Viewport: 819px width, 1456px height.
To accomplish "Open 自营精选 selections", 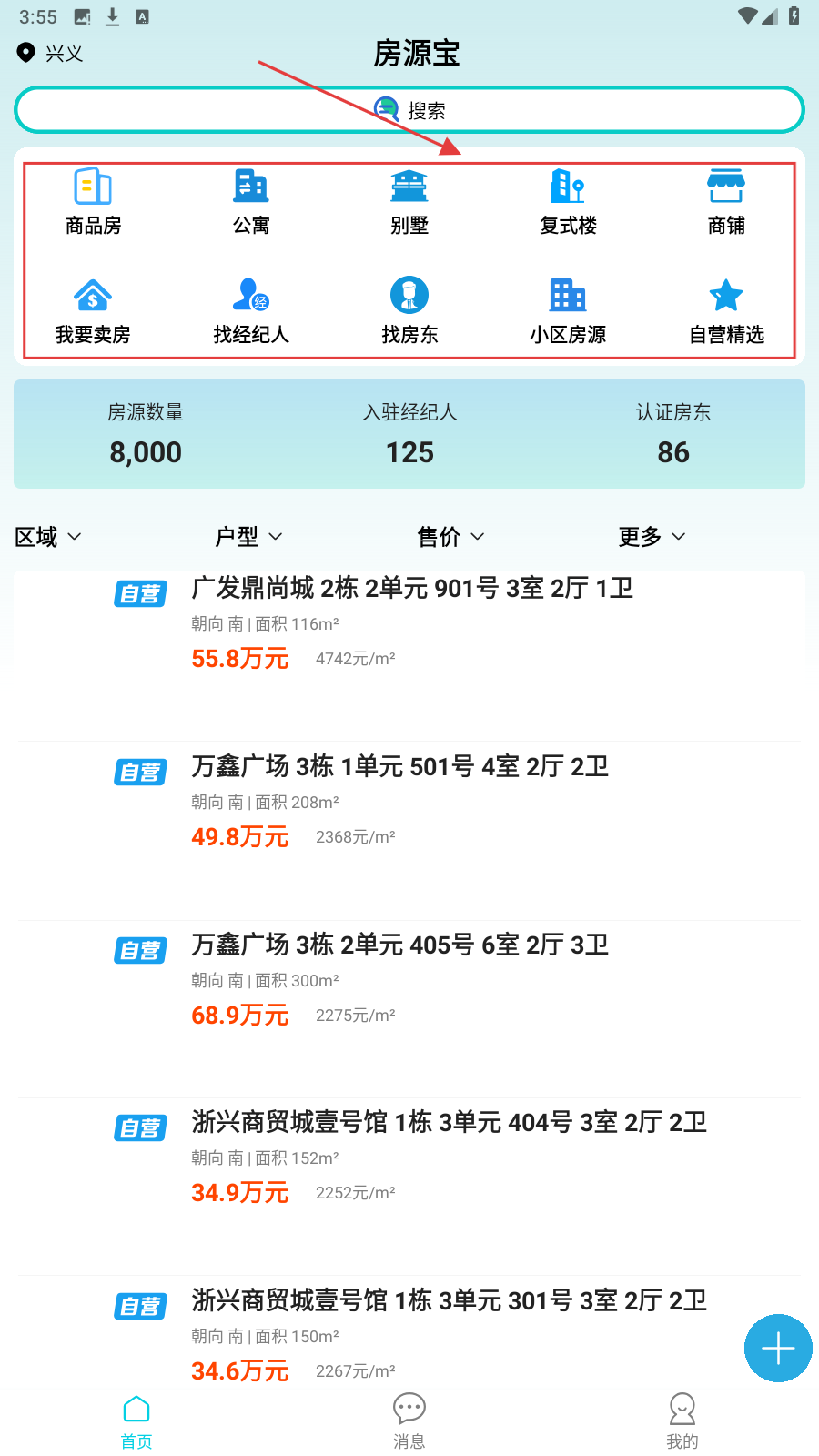I will pos(726,311).
